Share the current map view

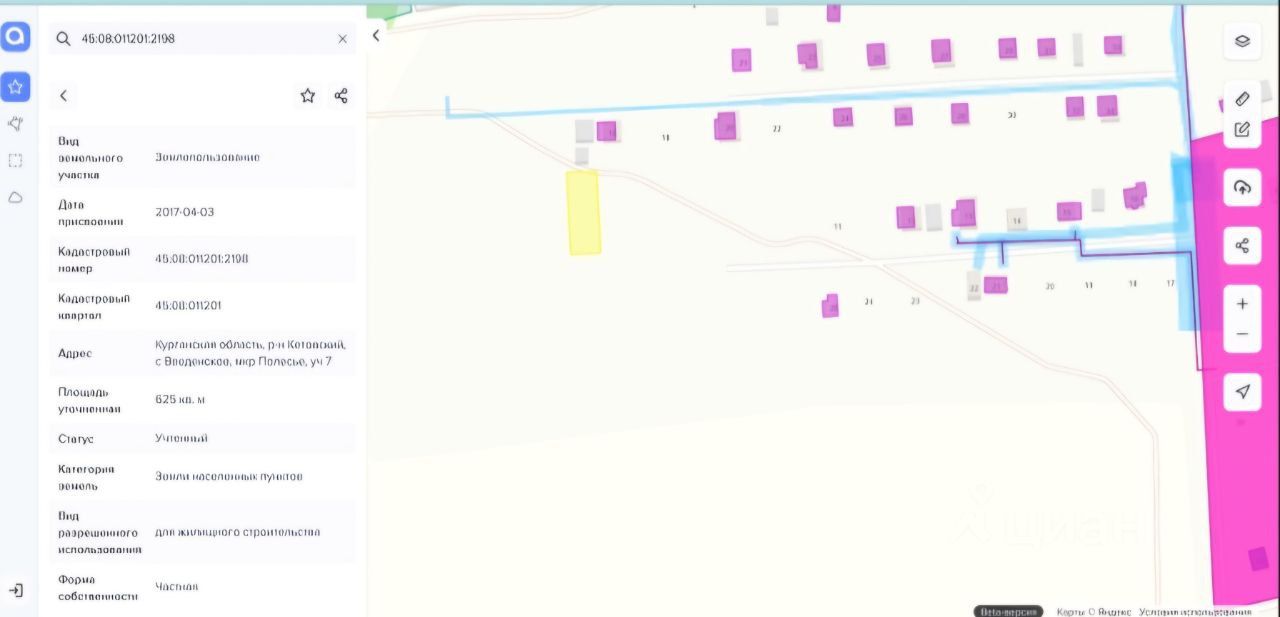pyautogui.click(x=1242, y=245)
